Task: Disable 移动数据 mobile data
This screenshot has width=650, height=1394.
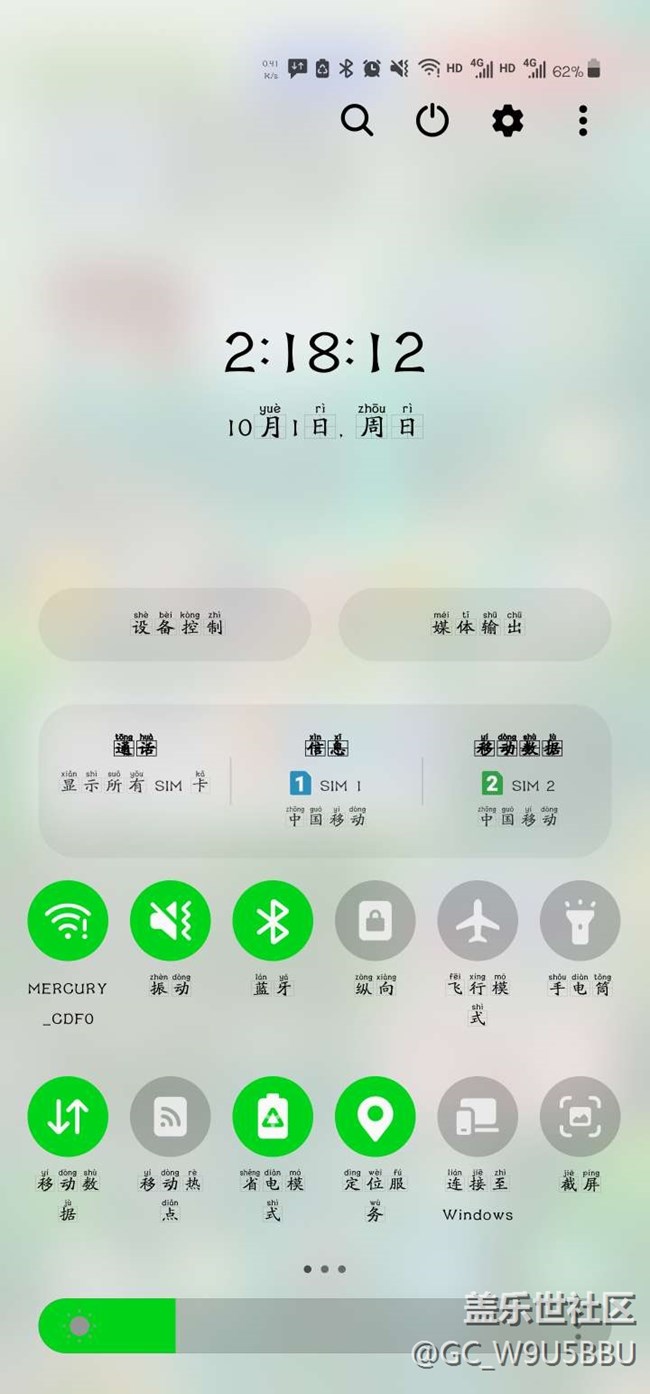Action: point(68,1117)
